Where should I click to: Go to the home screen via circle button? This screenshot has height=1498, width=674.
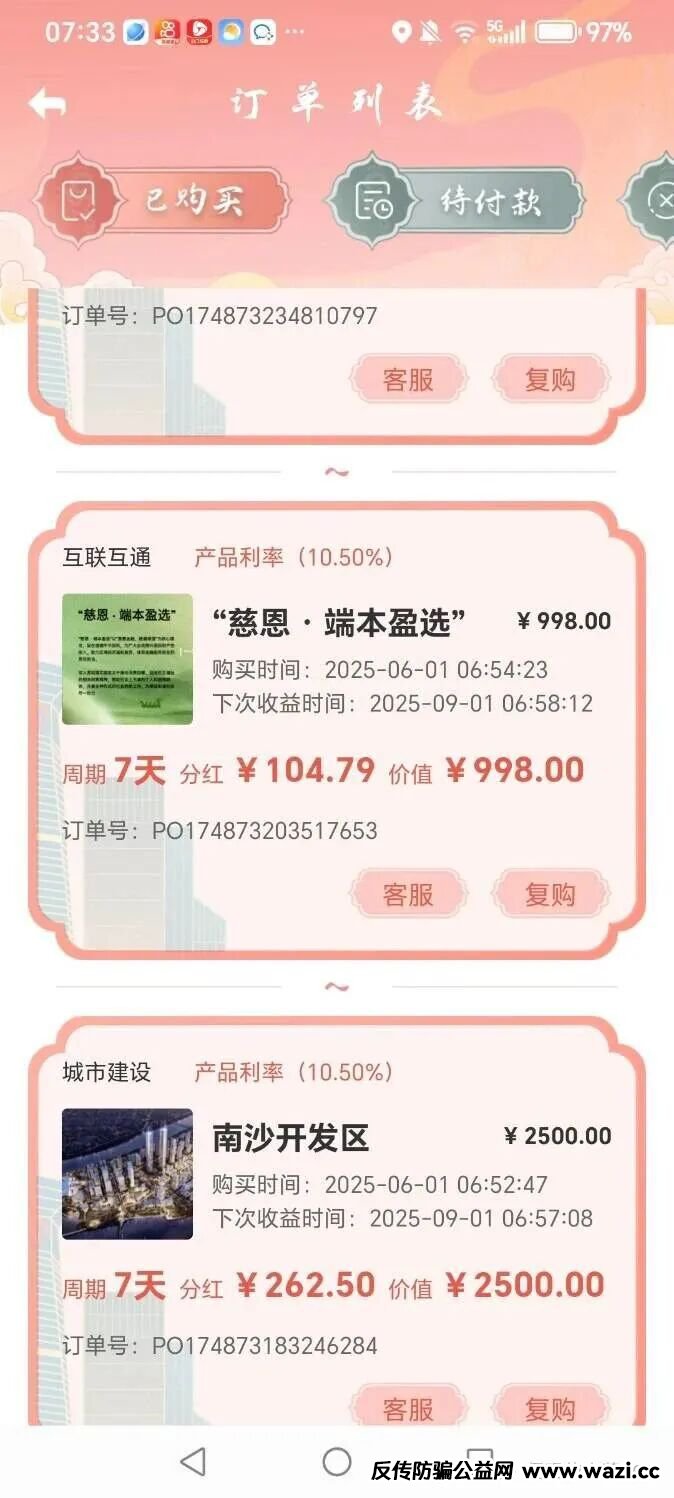pos(337,1462)
